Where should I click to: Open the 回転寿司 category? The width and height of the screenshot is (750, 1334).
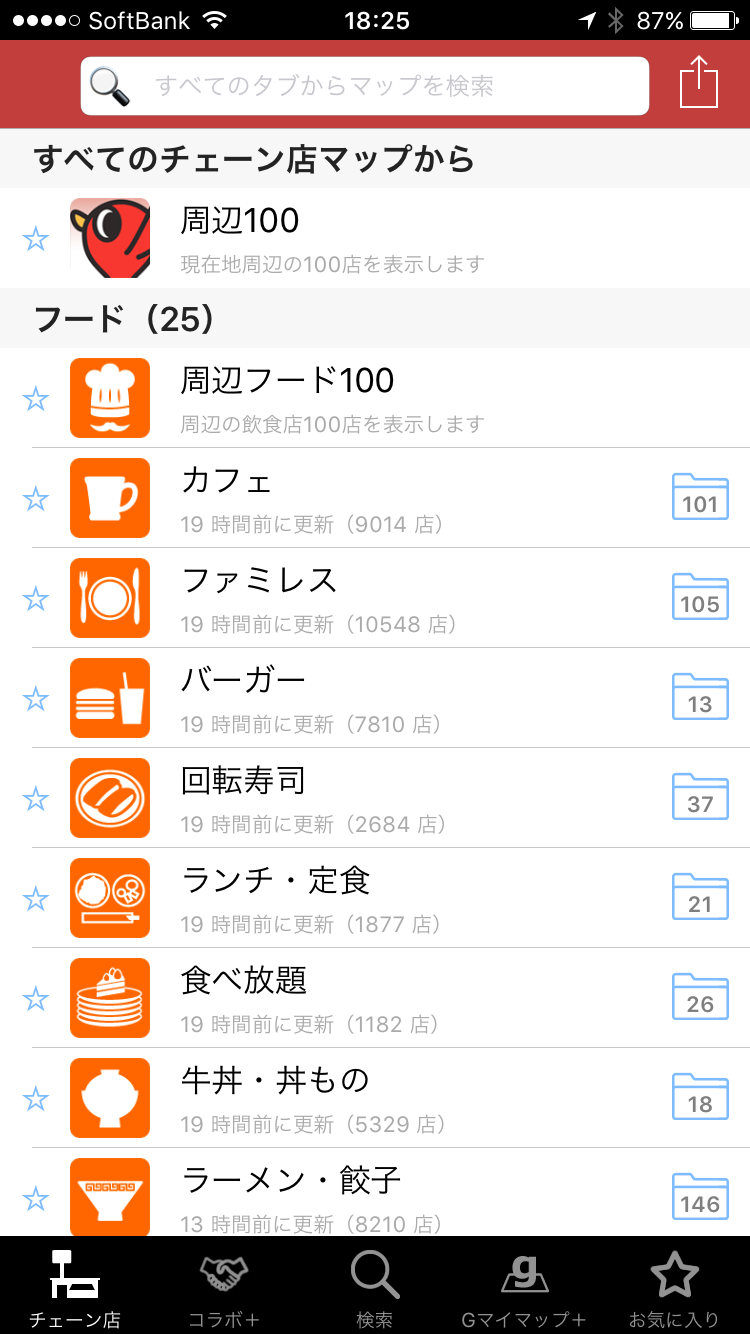tap(375, 798)
